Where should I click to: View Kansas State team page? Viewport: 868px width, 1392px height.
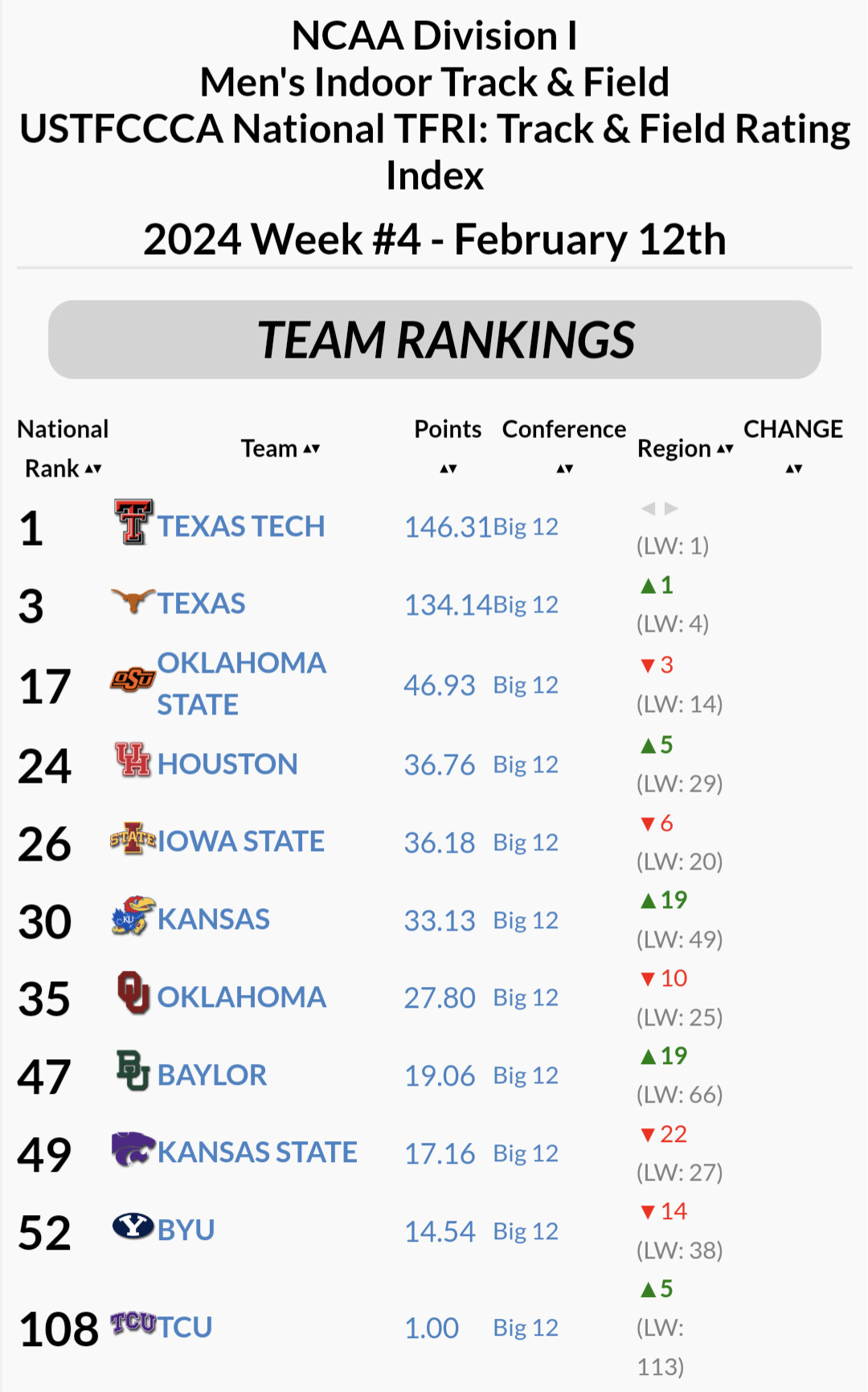tap(257, 1152)
